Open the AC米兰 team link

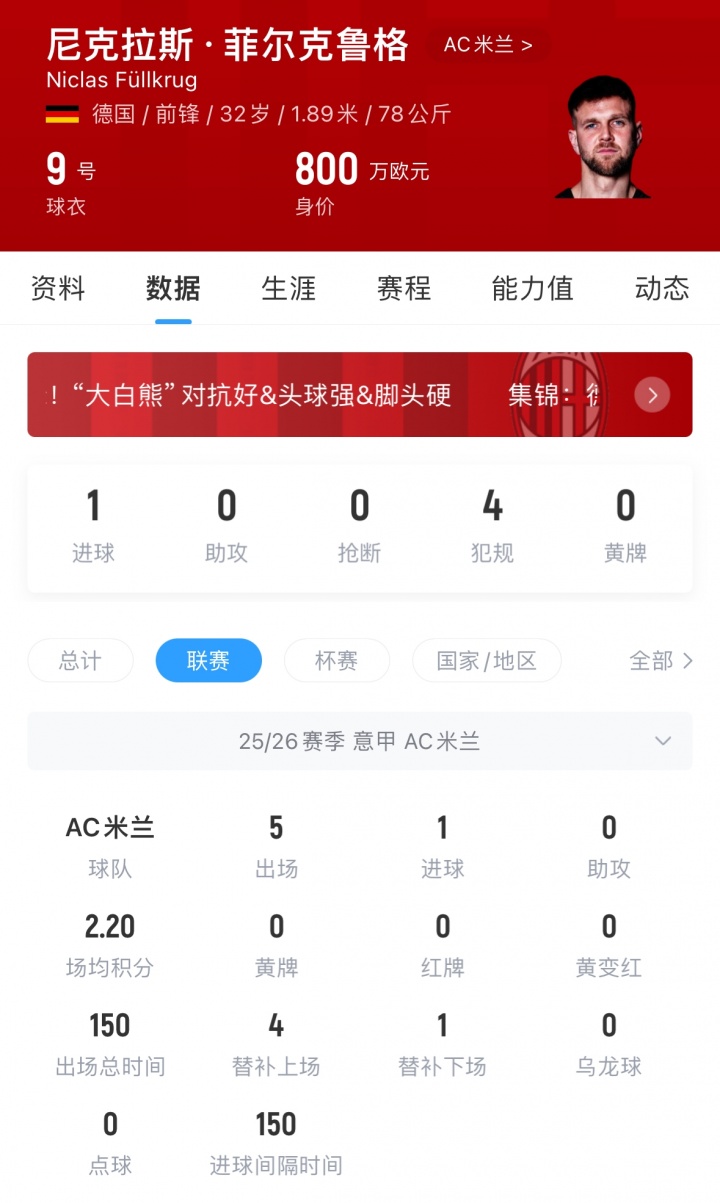click(488, 44)
